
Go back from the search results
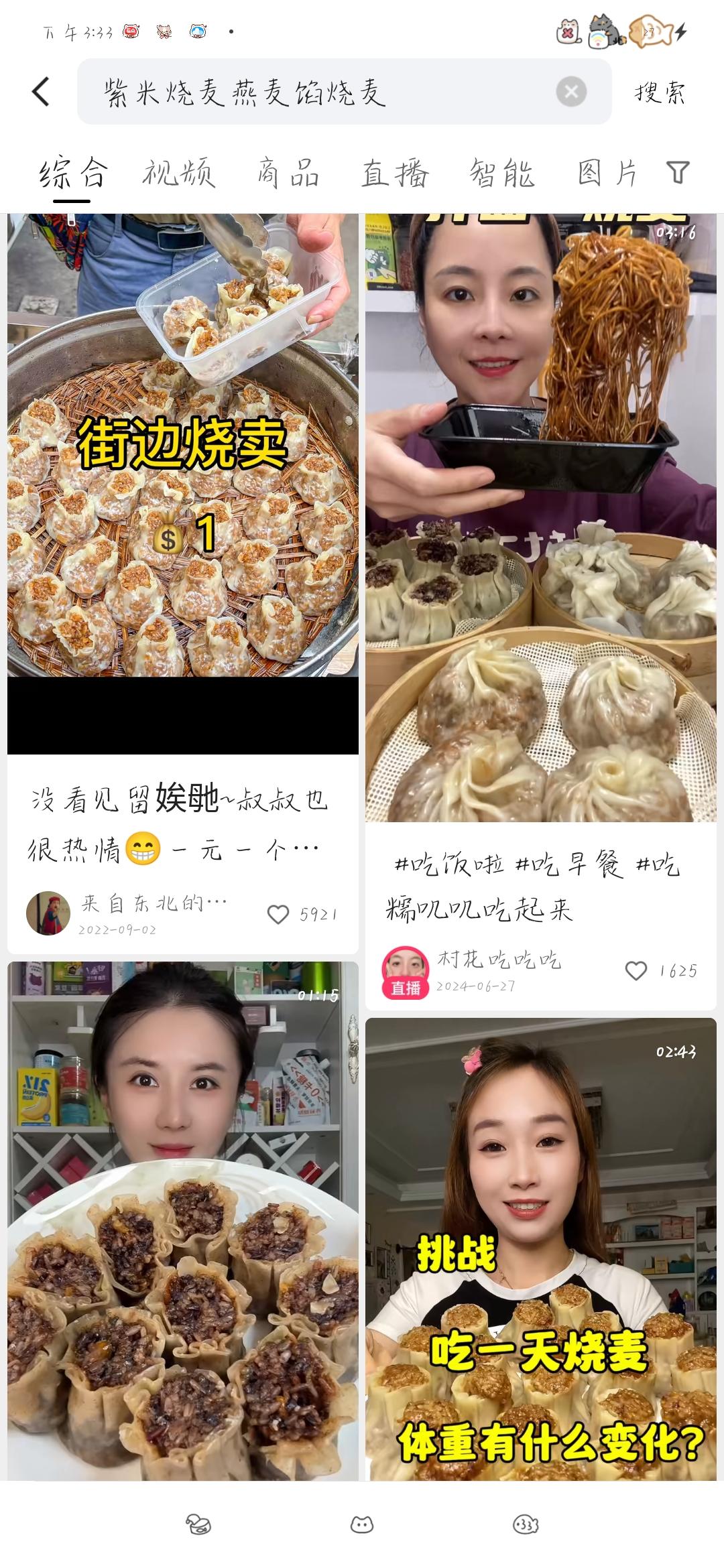tap(42, 92)
